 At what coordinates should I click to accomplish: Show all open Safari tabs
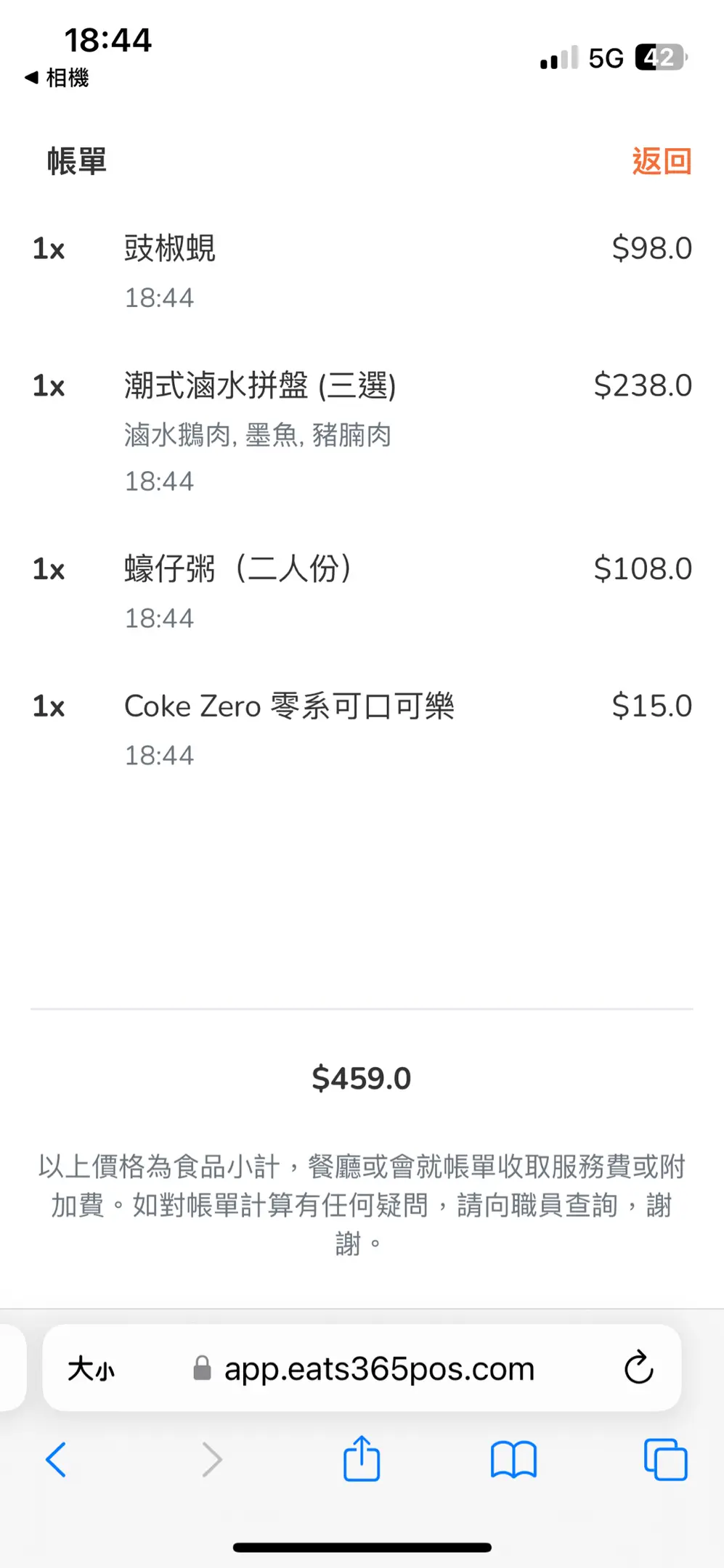tap(665, 1459)
